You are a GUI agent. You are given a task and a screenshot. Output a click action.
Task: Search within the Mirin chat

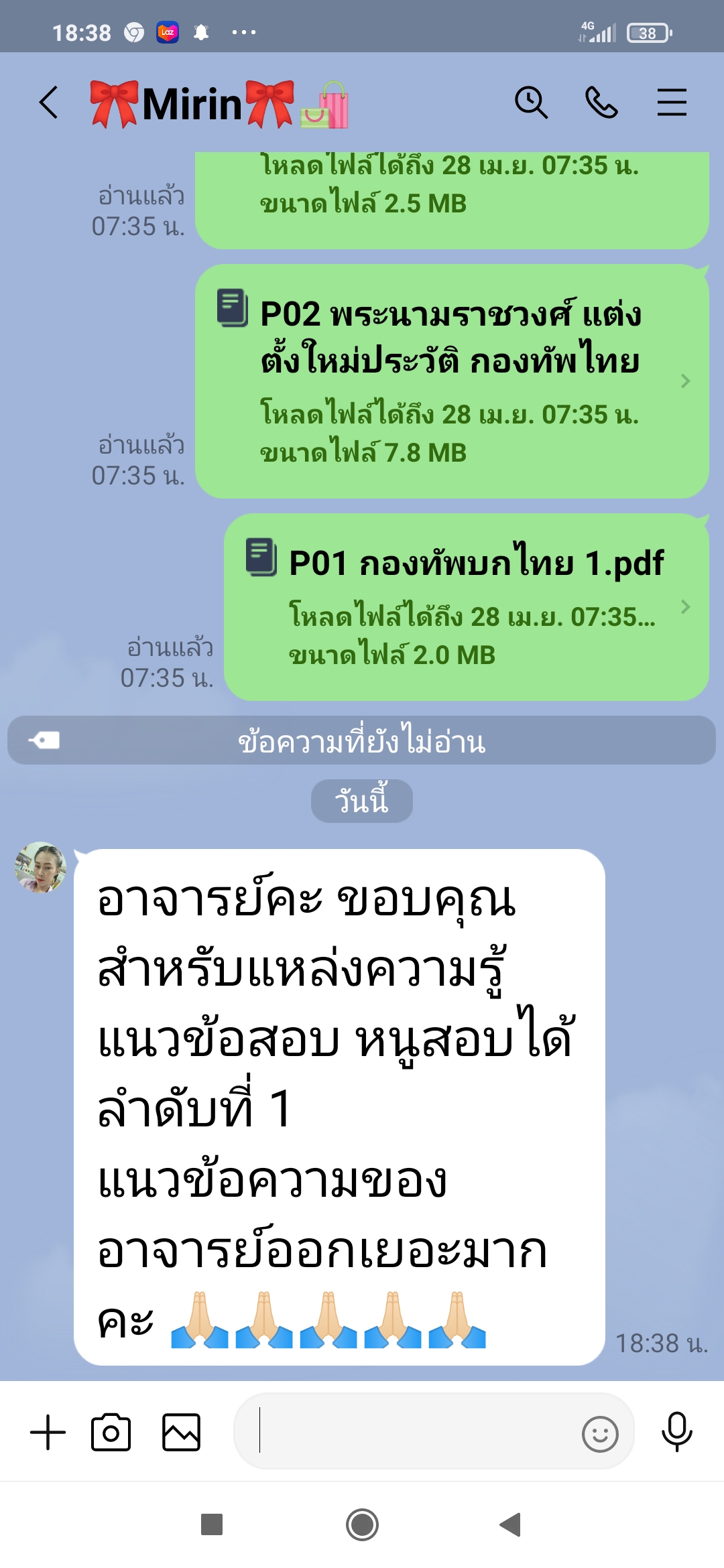[531, 103]
